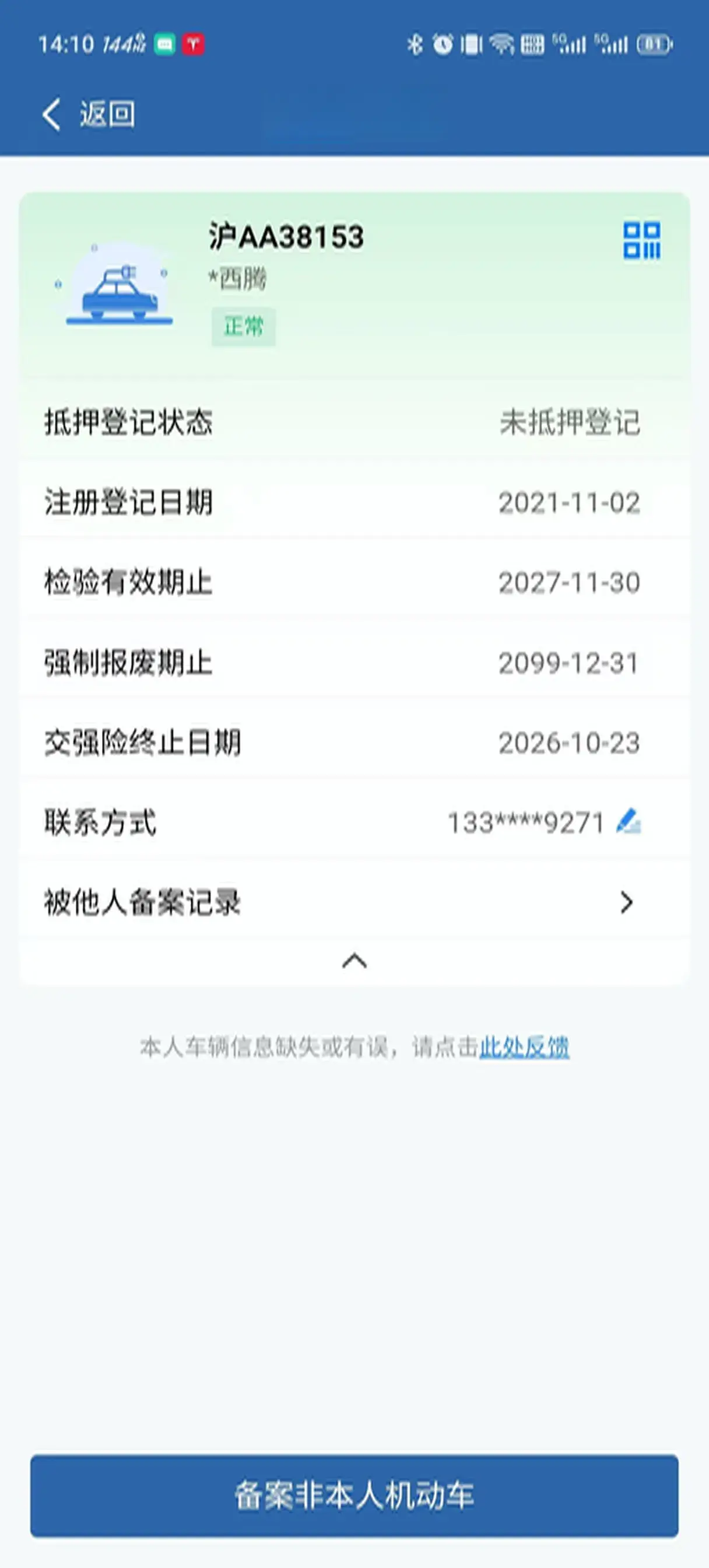Tap the 备案非本人机动车 button
Image resolution: width=709 pixels, height=1568 pixels.
tap(354, 1496)
